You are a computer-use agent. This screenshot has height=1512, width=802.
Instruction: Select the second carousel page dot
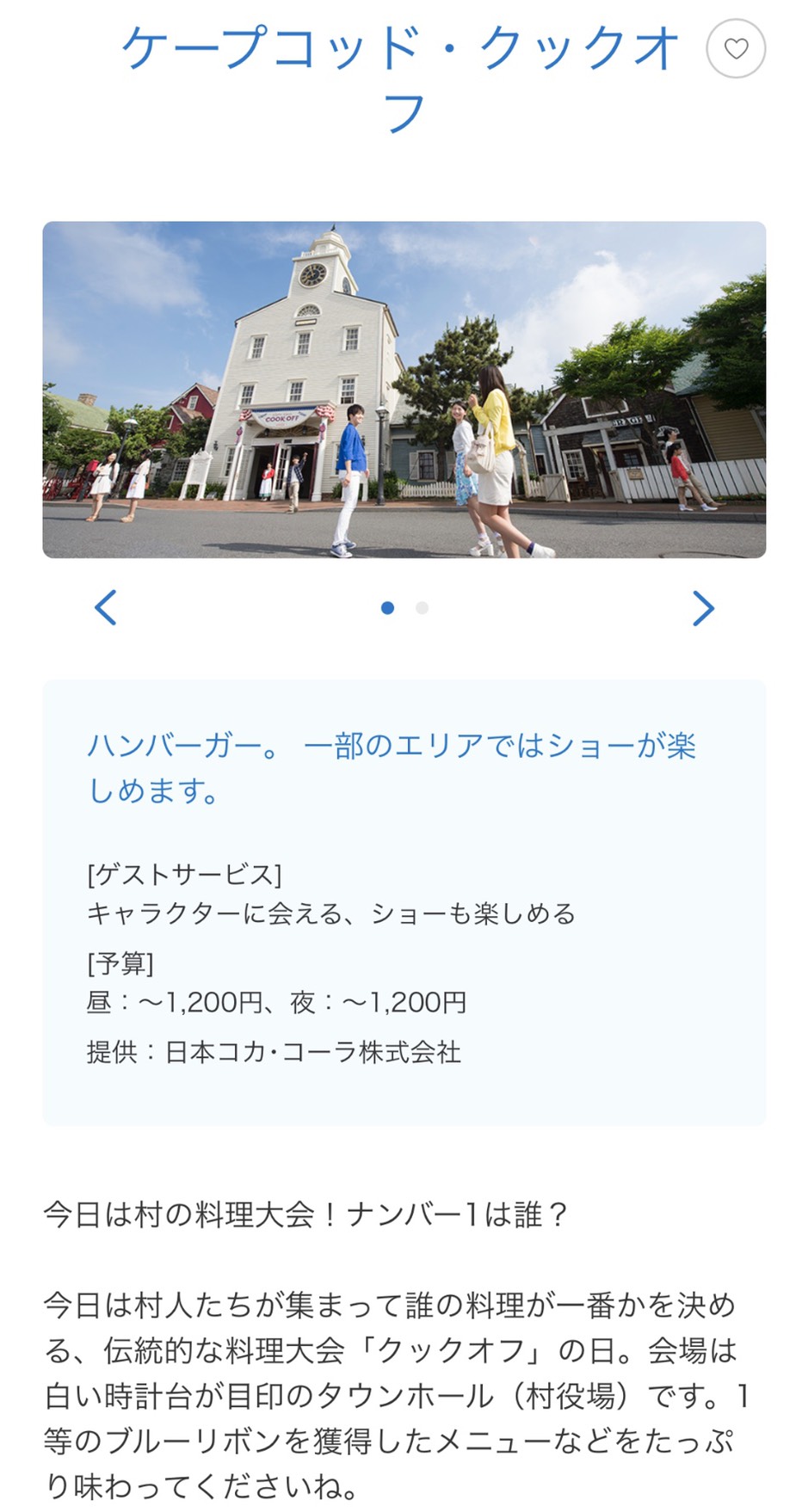point(422,608)
